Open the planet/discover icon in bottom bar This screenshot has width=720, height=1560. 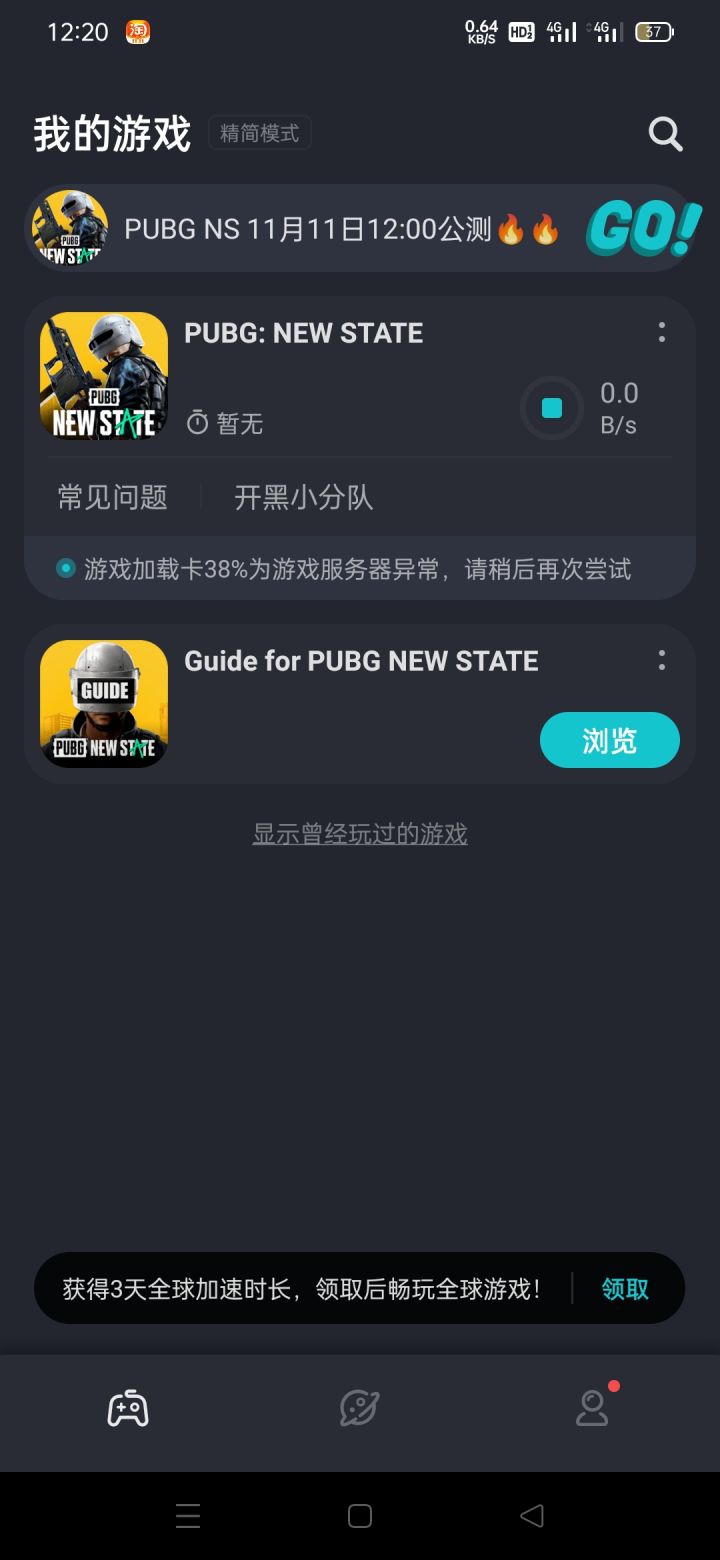pos(359,1407)
